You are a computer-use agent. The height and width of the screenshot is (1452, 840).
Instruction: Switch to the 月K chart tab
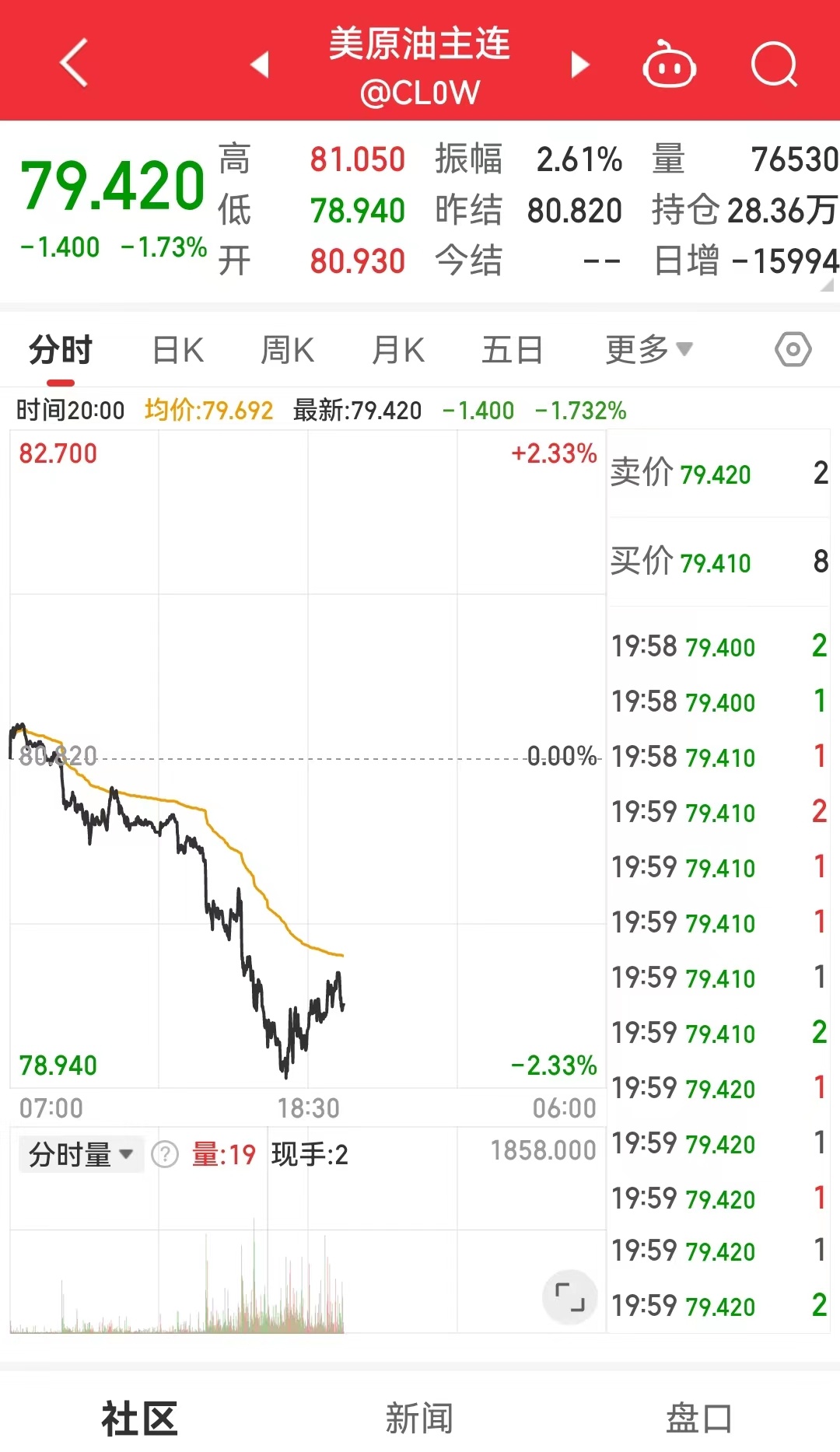pos(398,351)
